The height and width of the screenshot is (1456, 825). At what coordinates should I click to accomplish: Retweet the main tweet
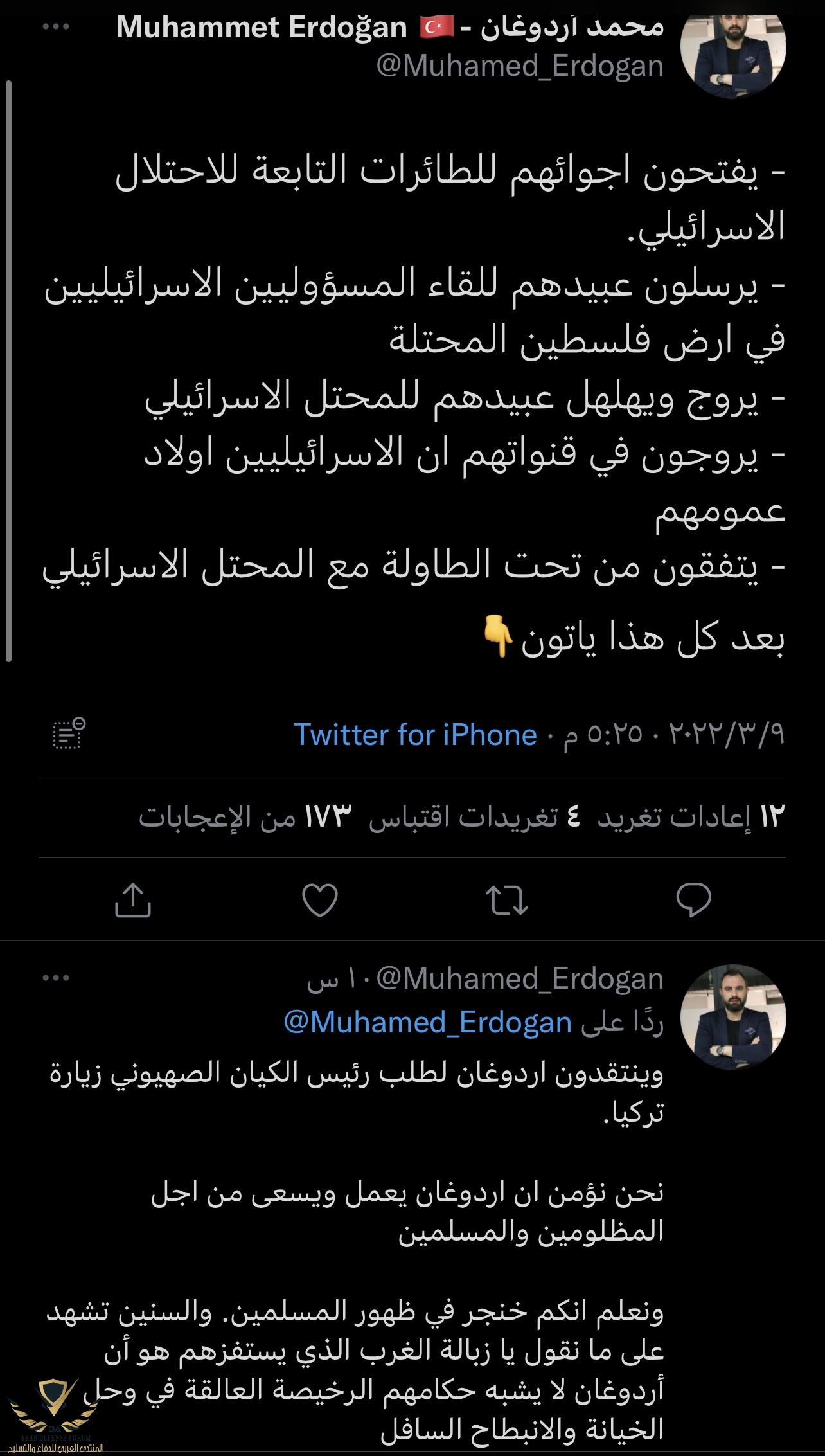pyautogui.click(x=506, y=899)
